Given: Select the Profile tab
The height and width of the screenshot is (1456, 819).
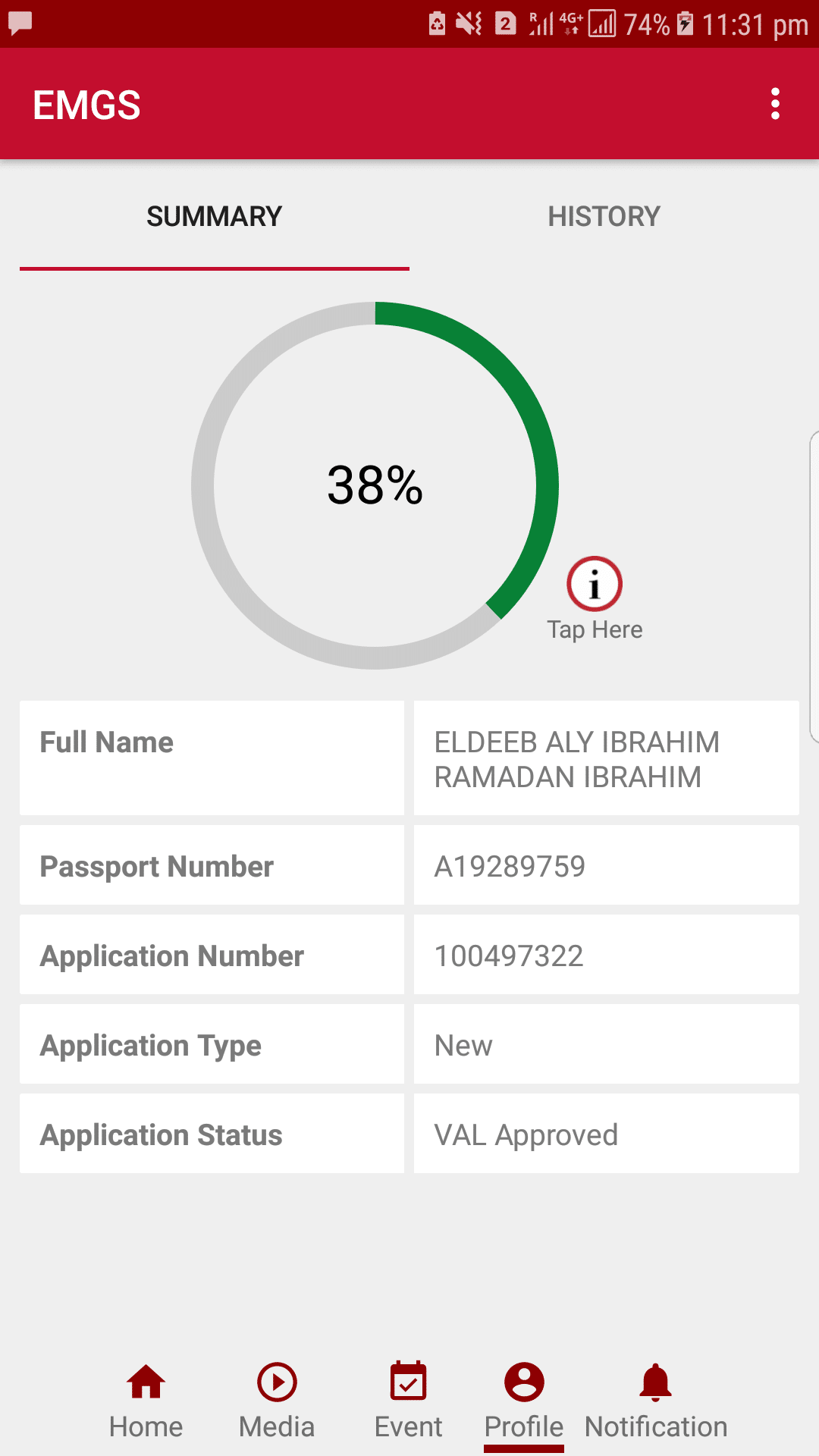Looking at the screenshot, I should pos(524,1400).
